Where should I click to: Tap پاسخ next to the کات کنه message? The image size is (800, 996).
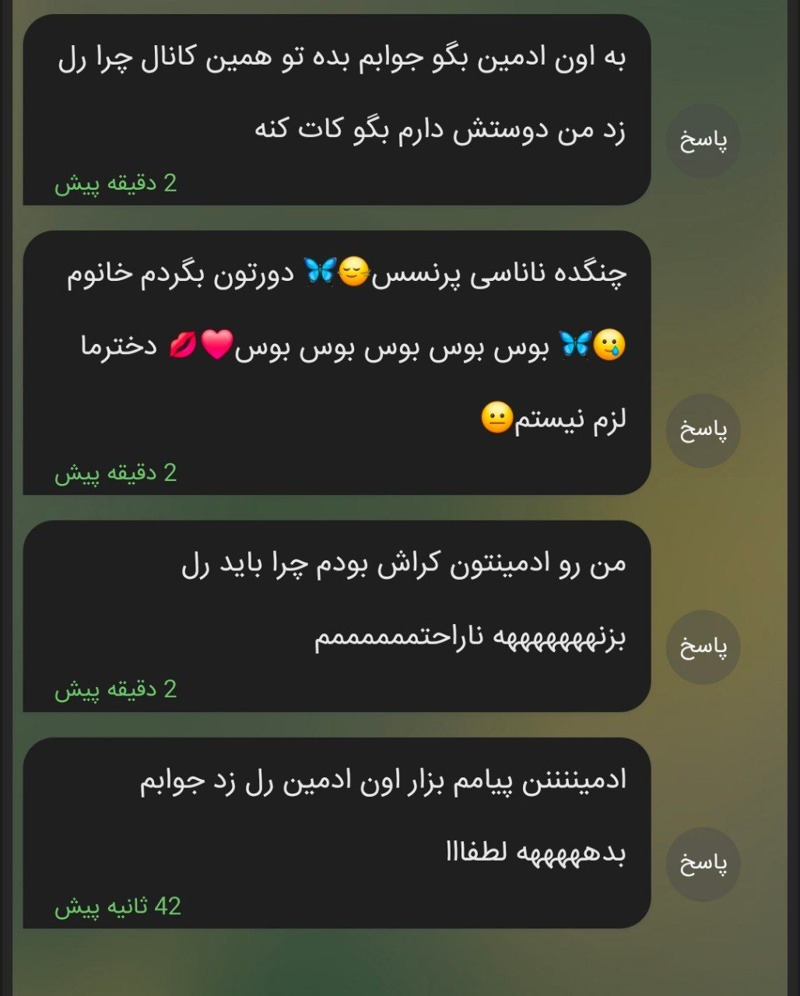pyautogui.click(x=703, y=141)
